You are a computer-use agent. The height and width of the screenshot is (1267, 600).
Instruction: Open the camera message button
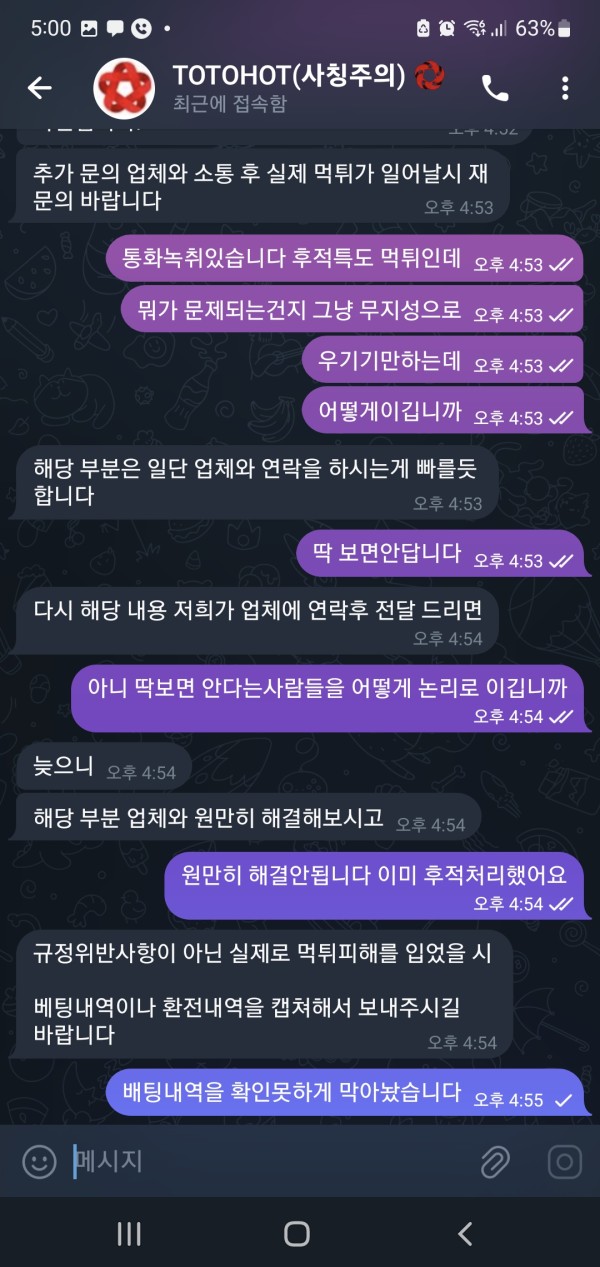coord(565,1161)
